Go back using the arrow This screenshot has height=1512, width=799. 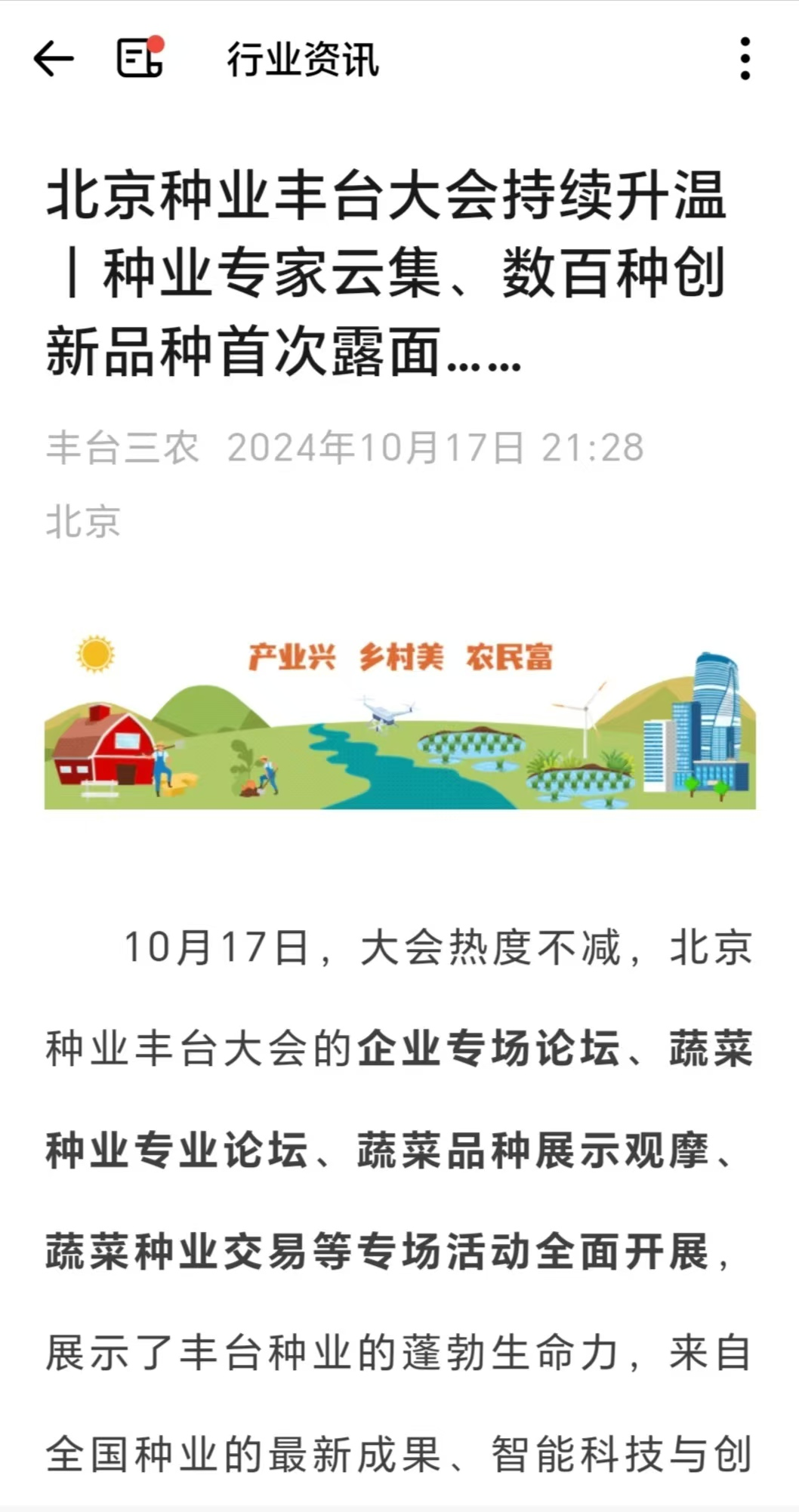point(54,59)
